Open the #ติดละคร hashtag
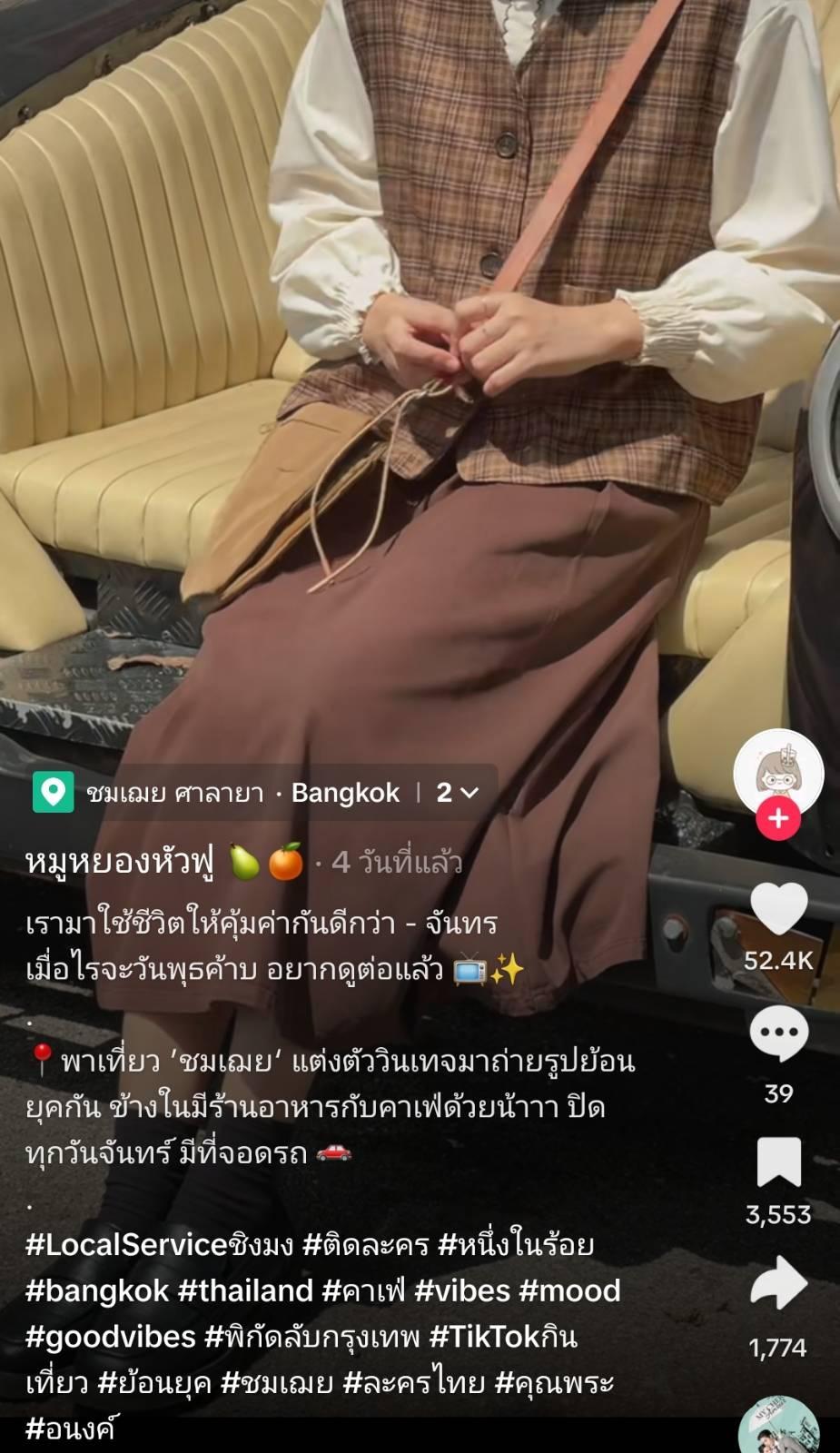Screen dimensions: 840x1453 [365, 1244]
